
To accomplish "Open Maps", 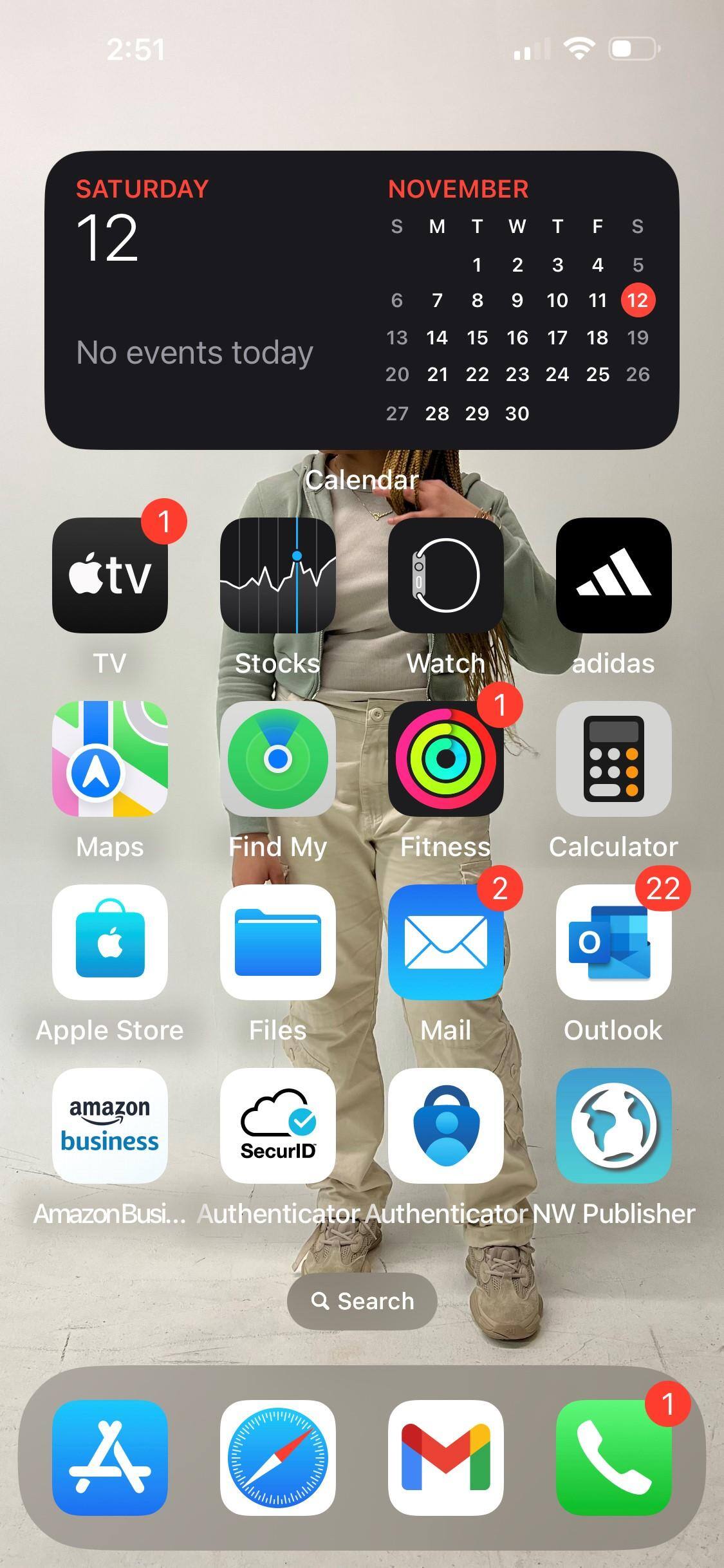I will click(x=110, y=758).
